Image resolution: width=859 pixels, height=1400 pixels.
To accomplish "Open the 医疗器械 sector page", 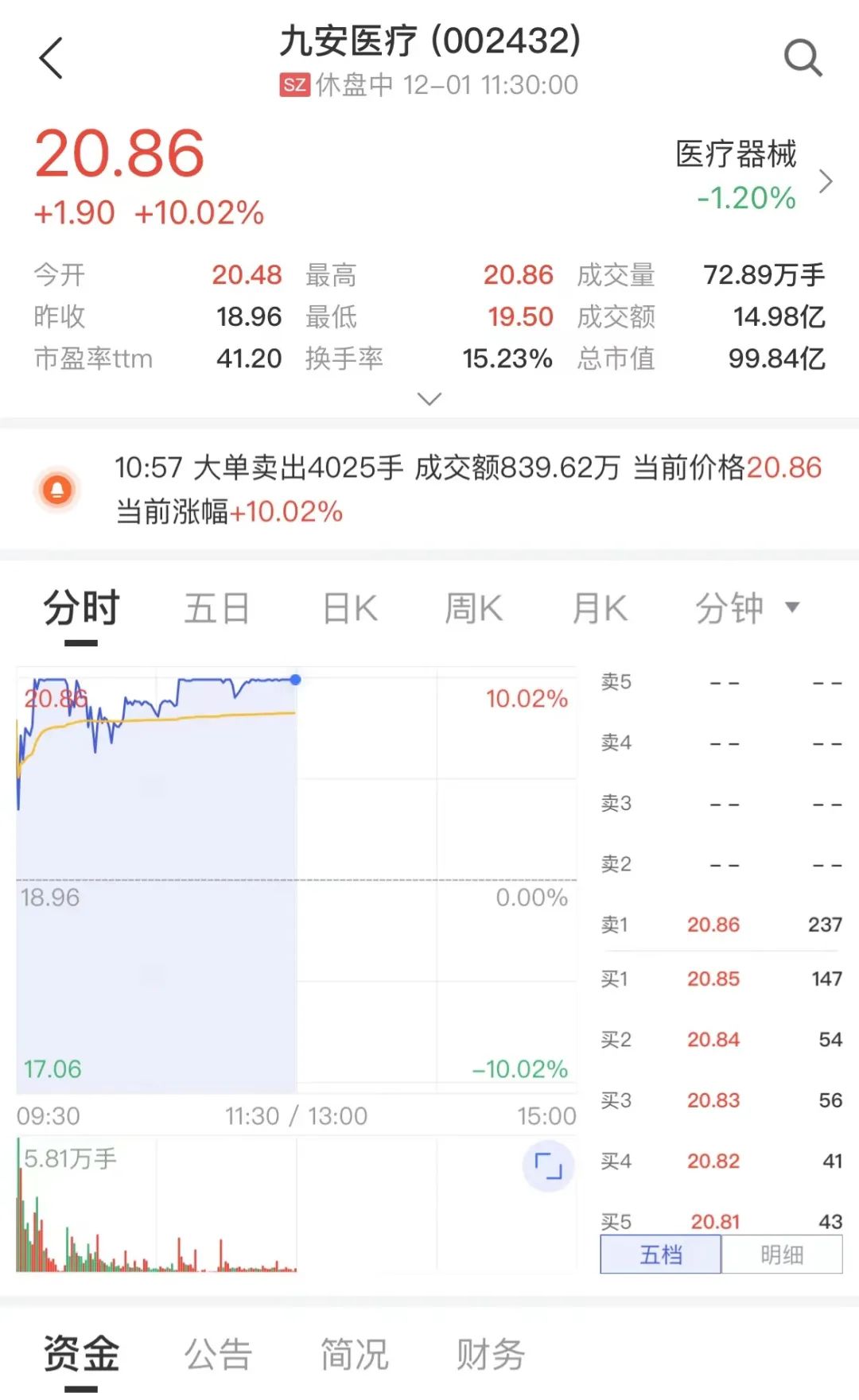I will [x=752, y=176].
